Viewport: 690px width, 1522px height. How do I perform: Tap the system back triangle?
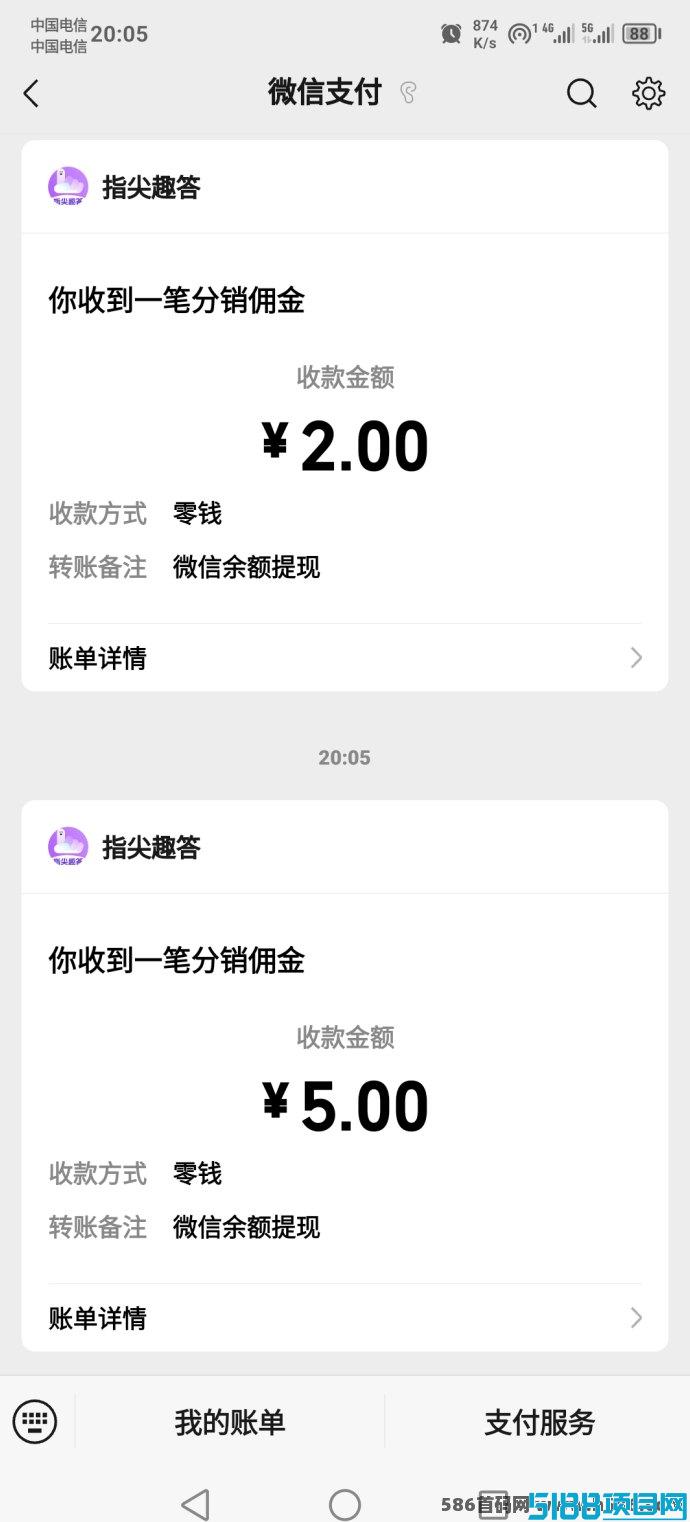coord(195,1504)
